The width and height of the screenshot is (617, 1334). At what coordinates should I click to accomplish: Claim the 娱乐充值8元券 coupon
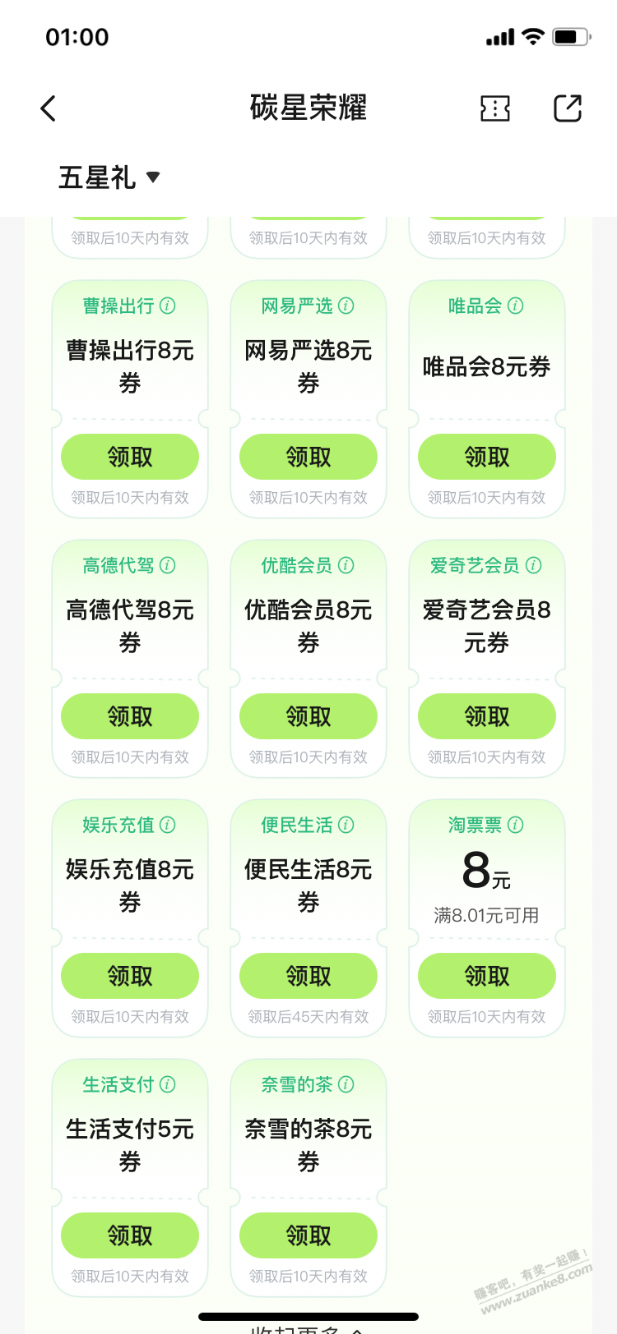tap(130, 976)
